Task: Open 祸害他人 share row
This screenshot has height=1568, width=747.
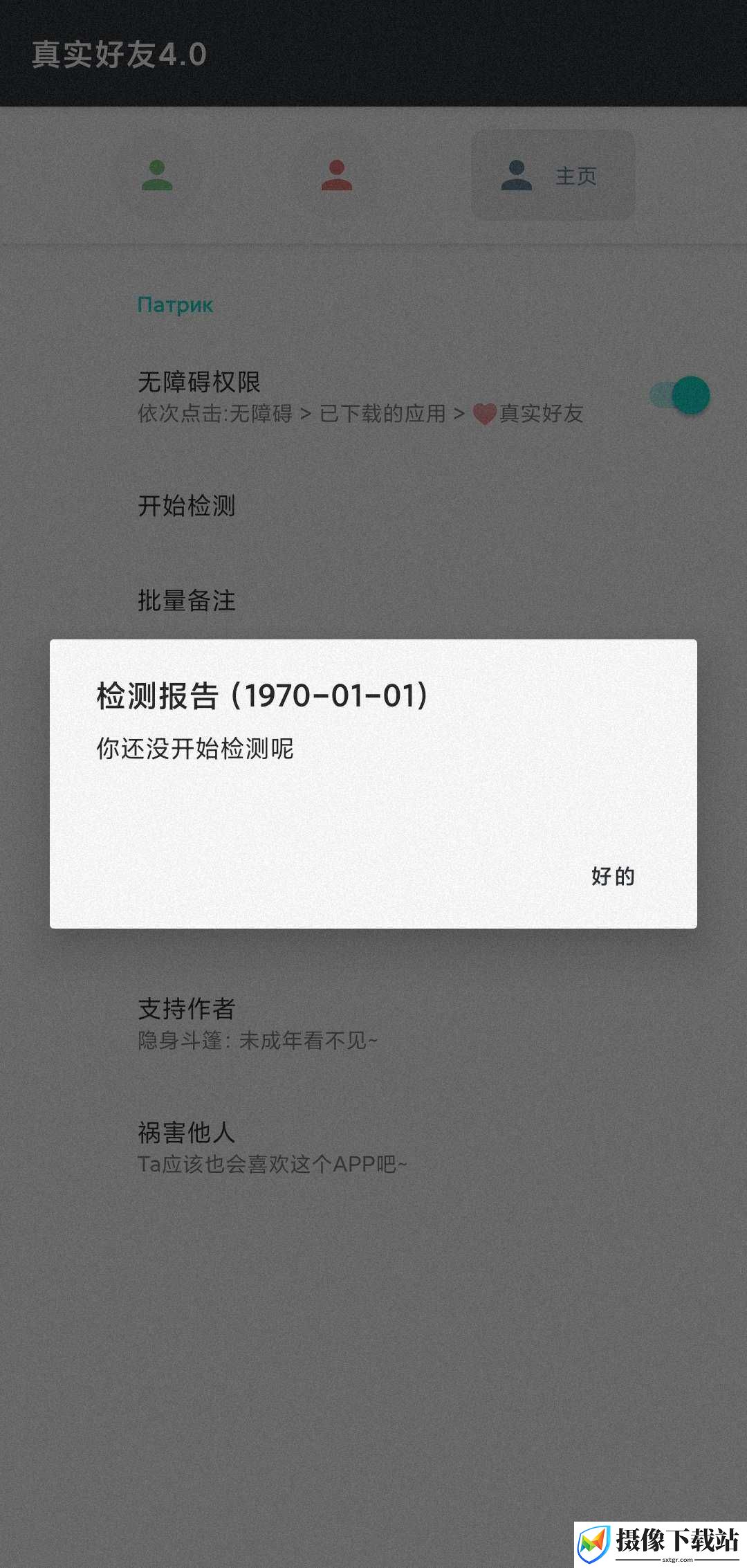Action: tap(373, 1147)
